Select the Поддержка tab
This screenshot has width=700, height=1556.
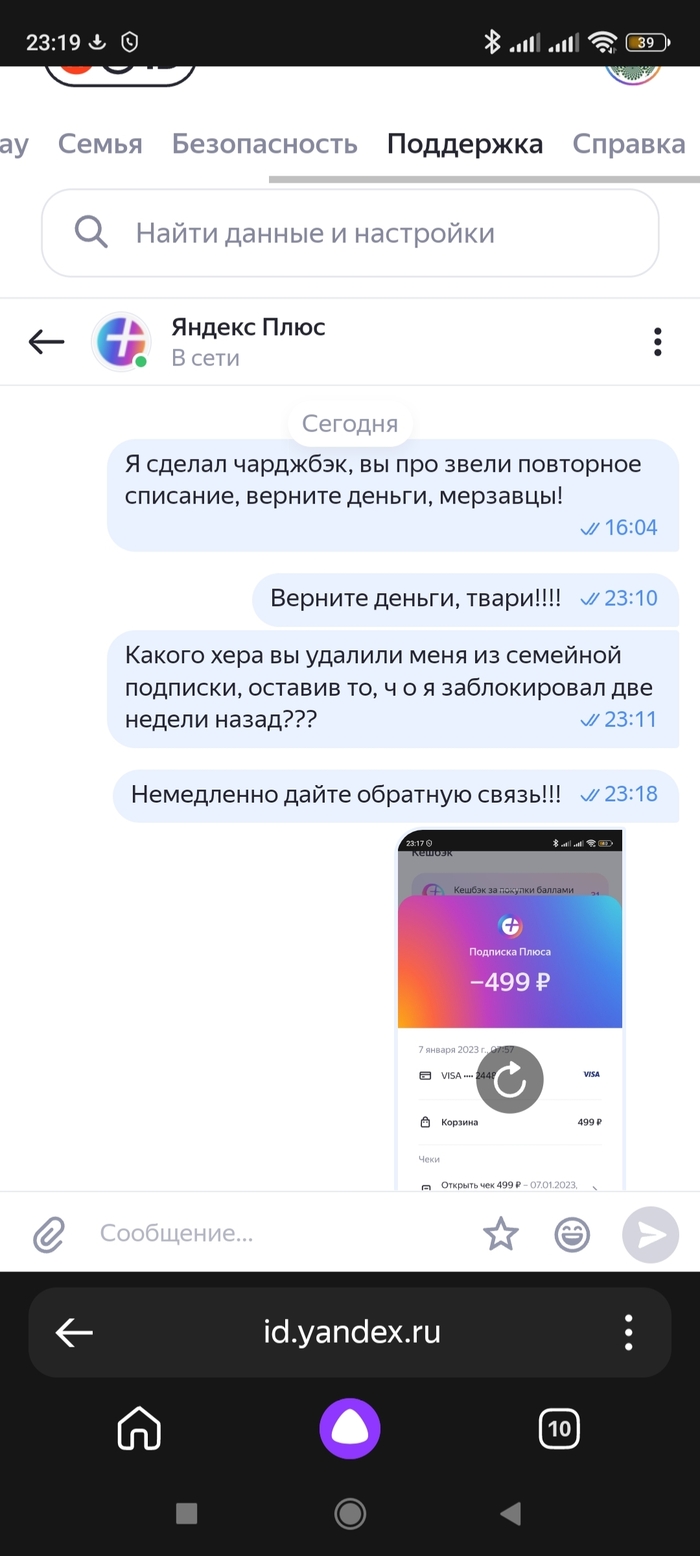click(x=464, y=144)
